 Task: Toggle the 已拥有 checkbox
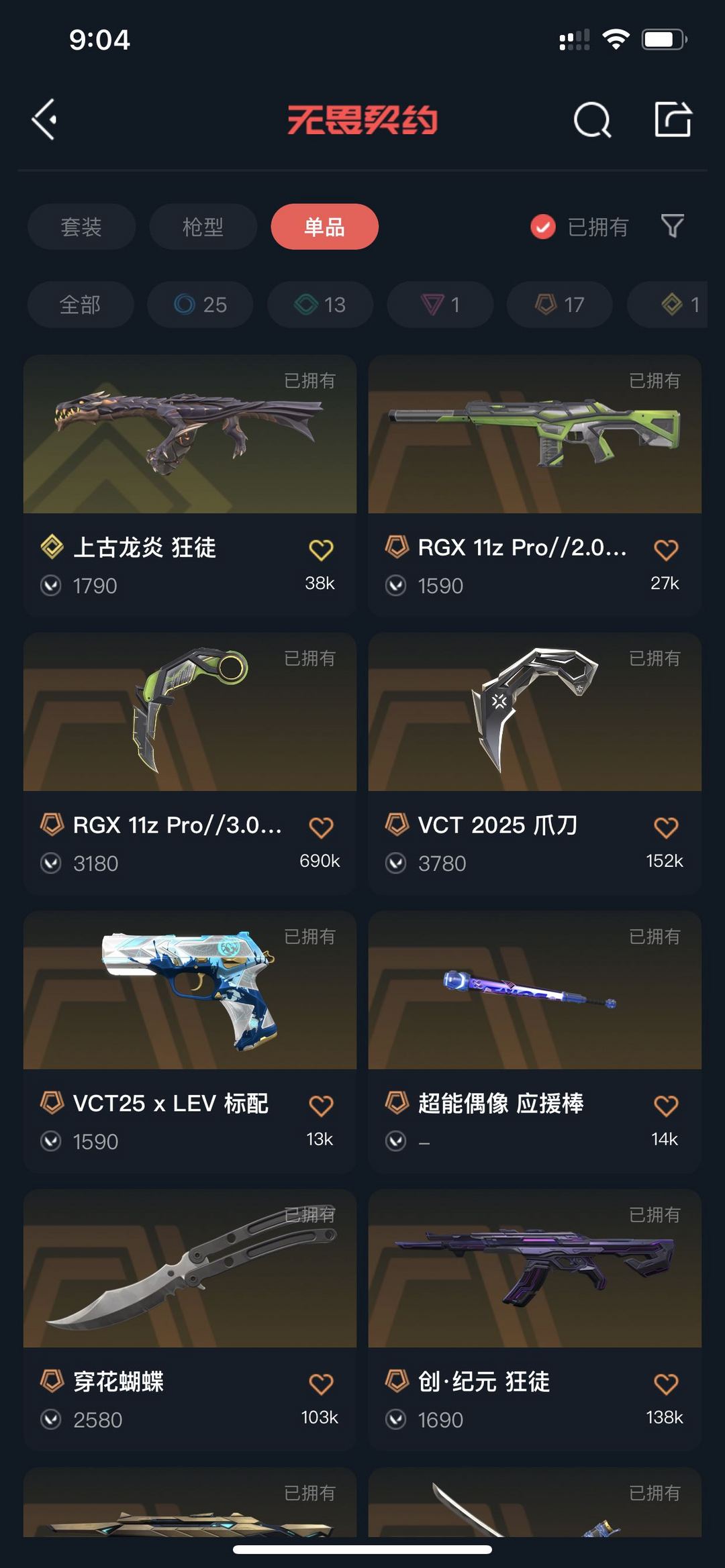point(543,227)
